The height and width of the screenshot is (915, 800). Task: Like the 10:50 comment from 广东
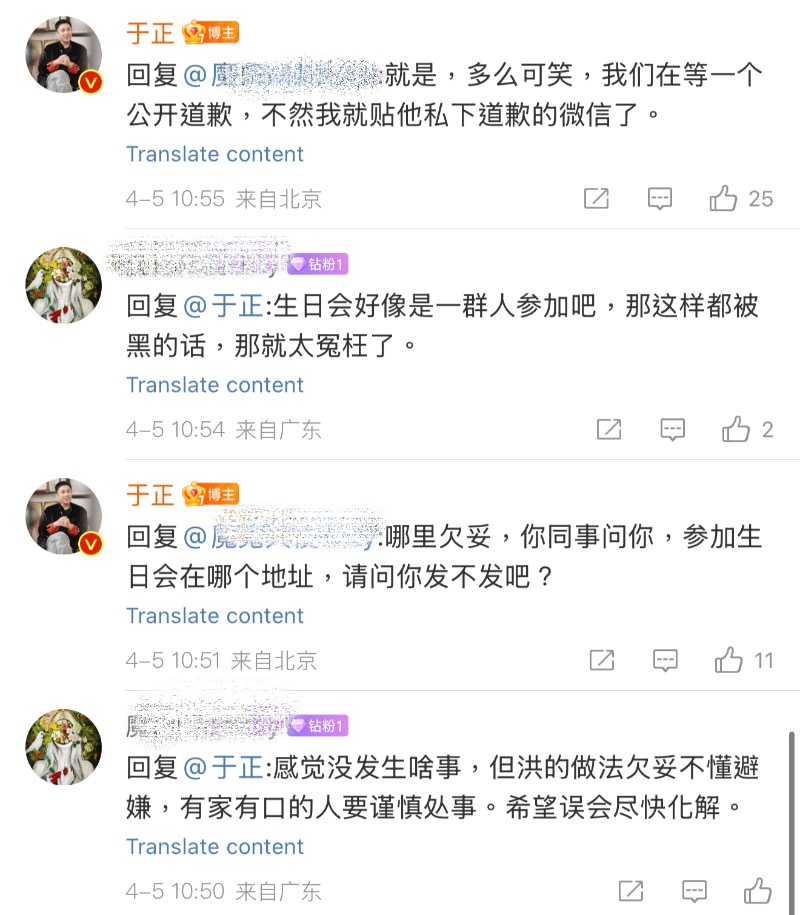point(757,890)
